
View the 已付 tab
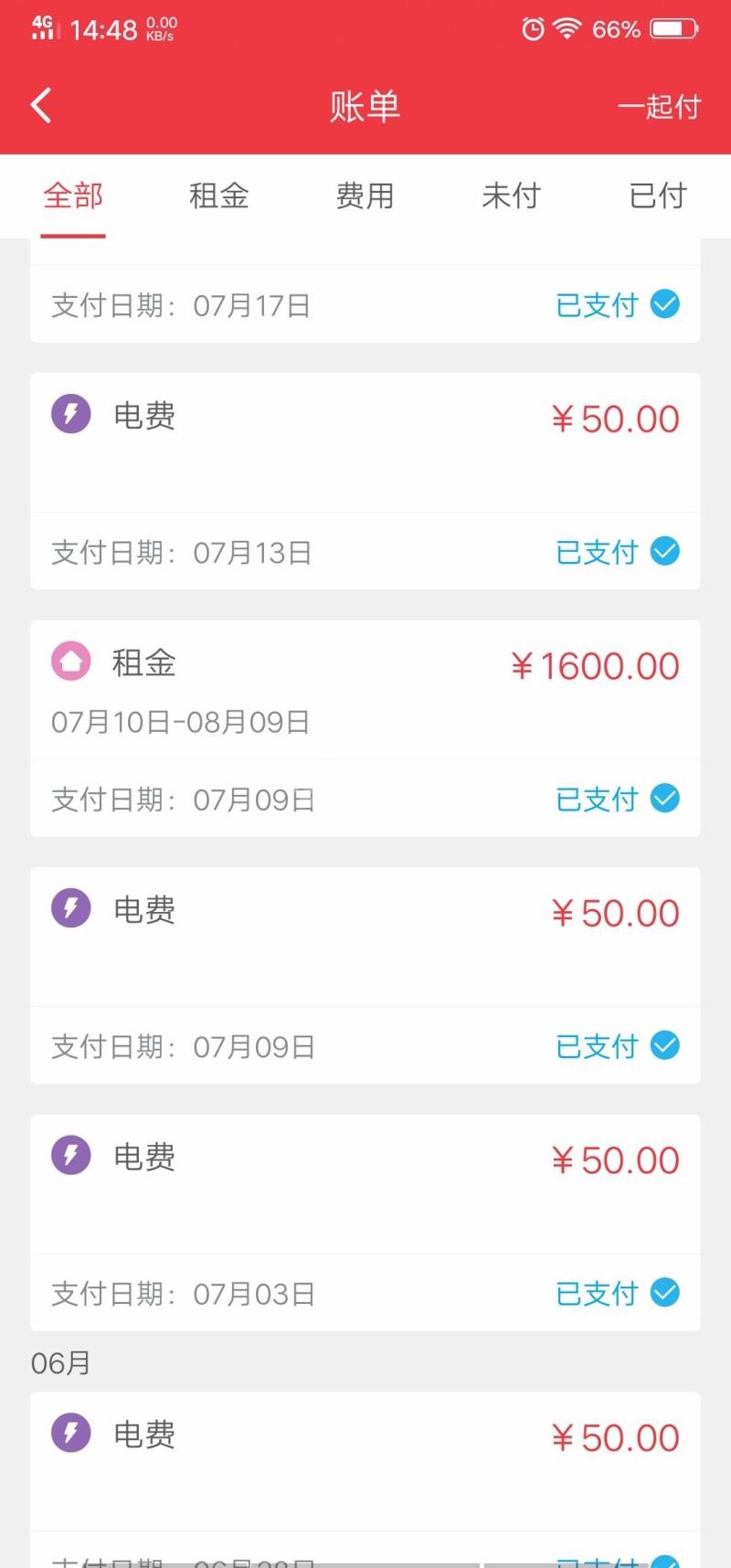tap(657, 196)
